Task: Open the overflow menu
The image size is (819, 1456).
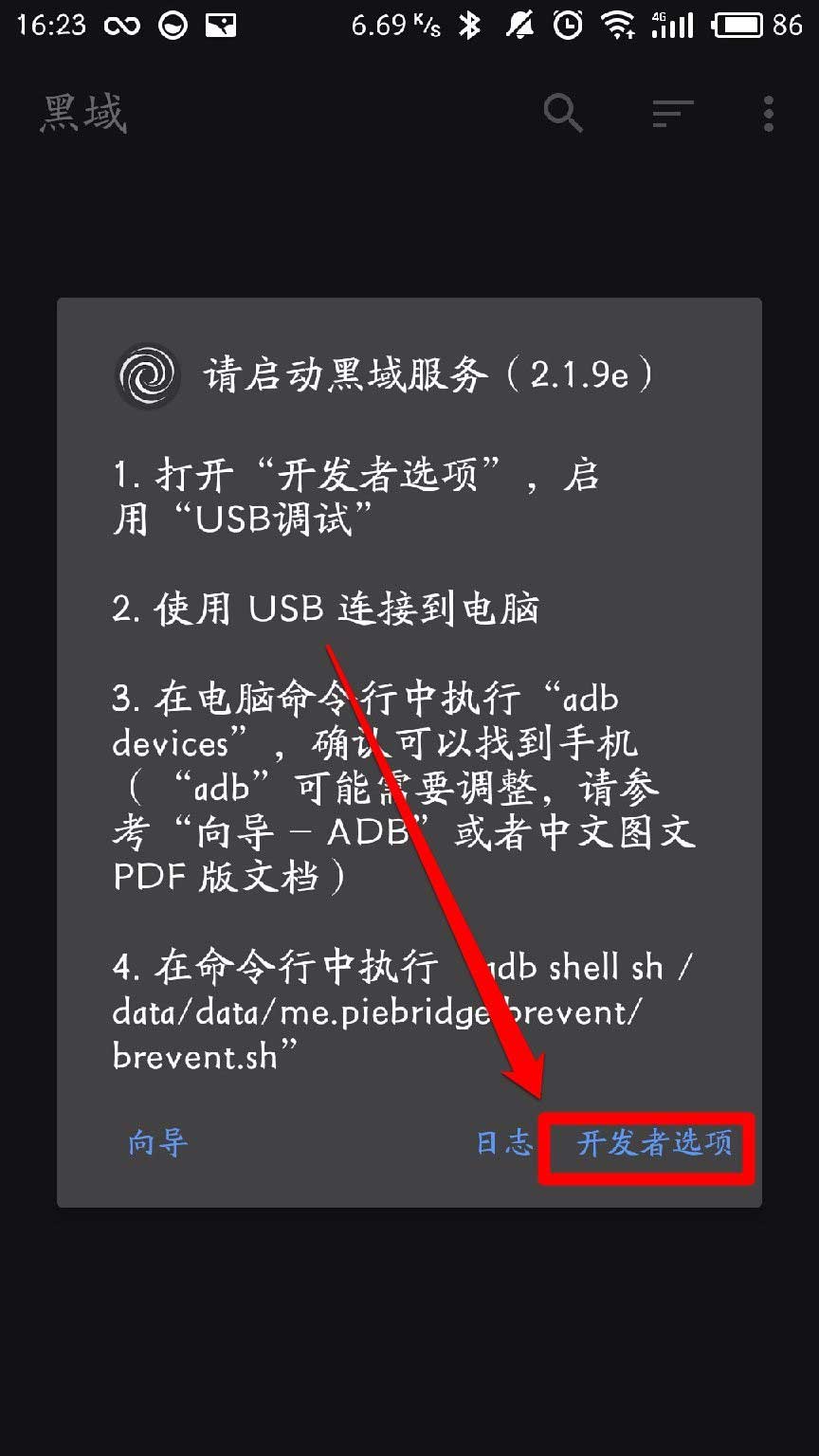Action: 768,114
